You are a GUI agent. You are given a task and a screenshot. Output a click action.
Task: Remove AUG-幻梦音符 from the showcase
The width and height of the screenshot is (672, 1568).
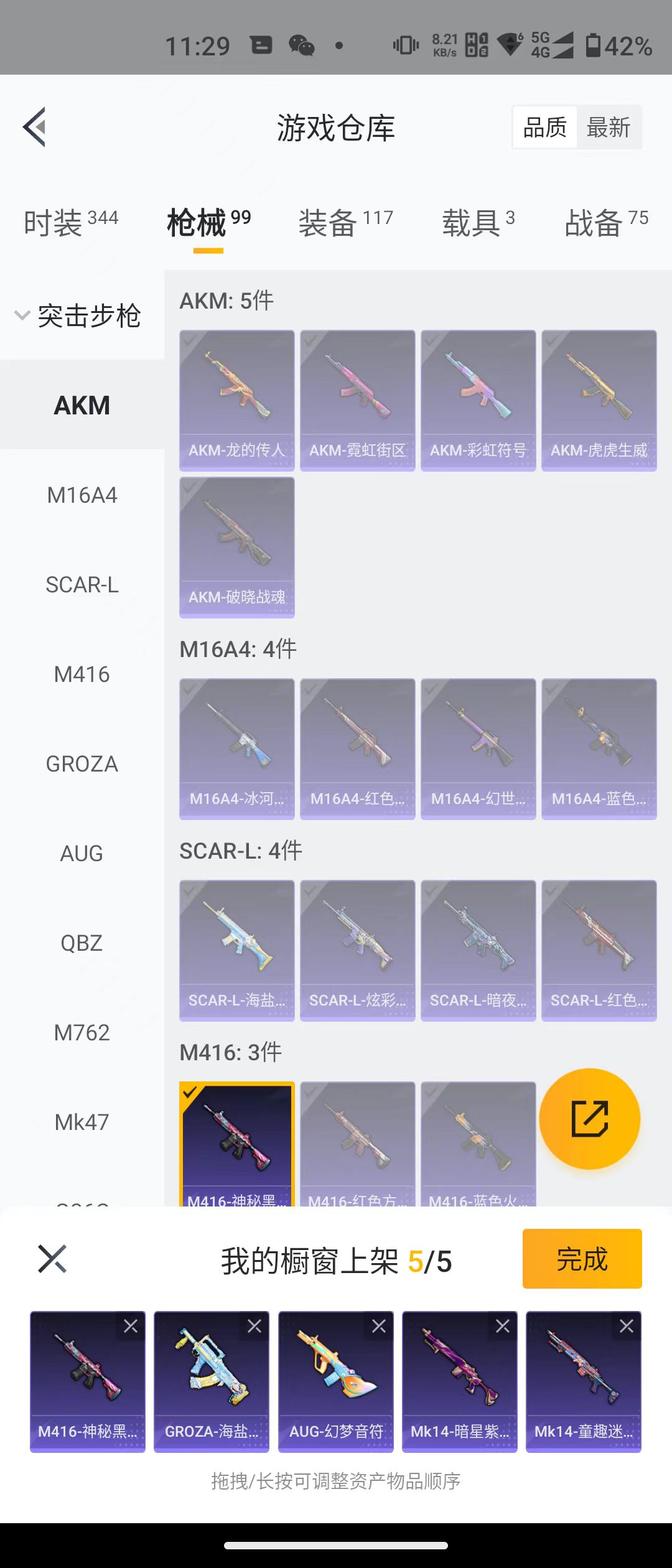pyautogui.click(x=379, y=1326)
